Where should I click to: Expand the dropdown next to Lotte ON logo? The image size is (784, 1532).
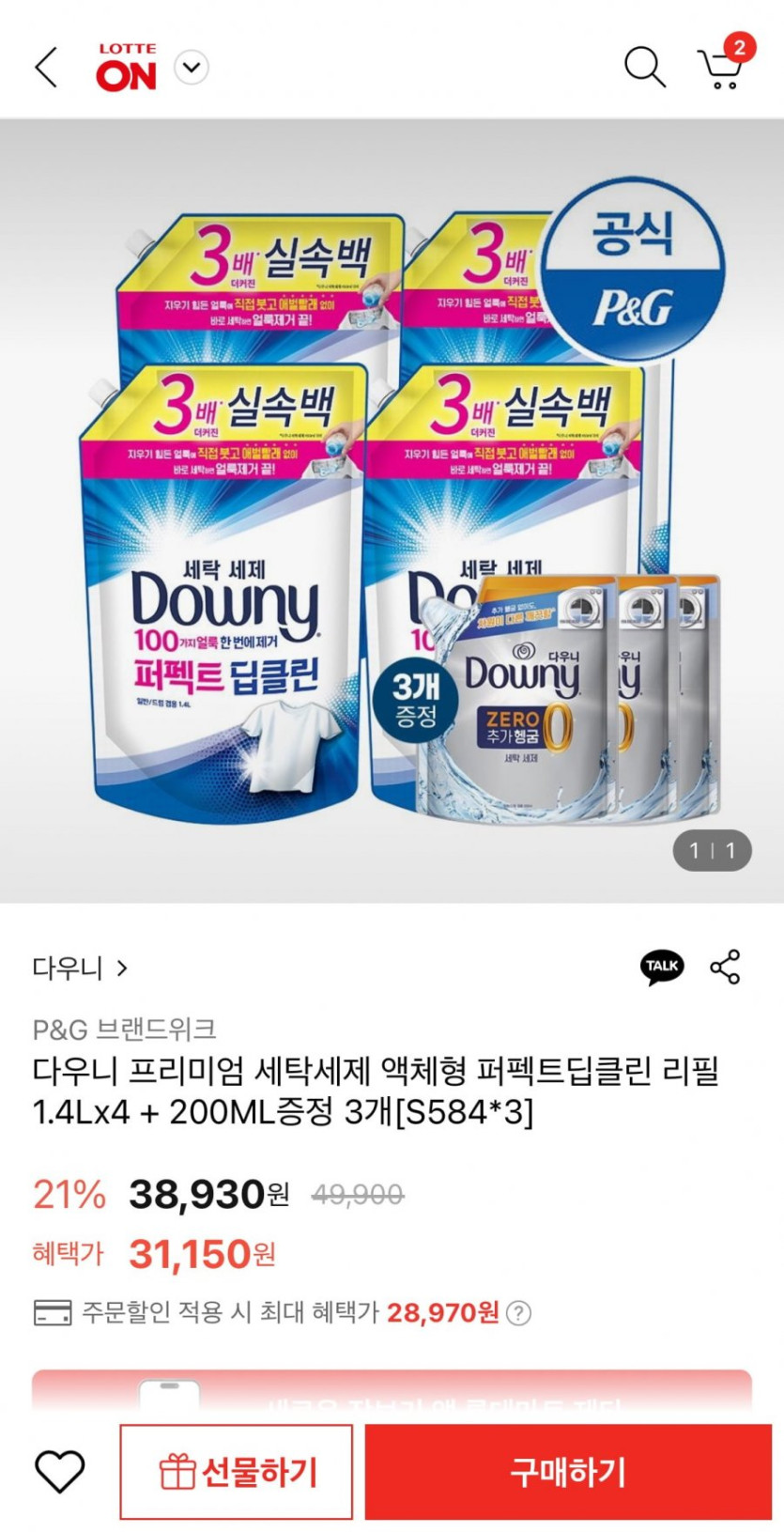coord(192,68)
